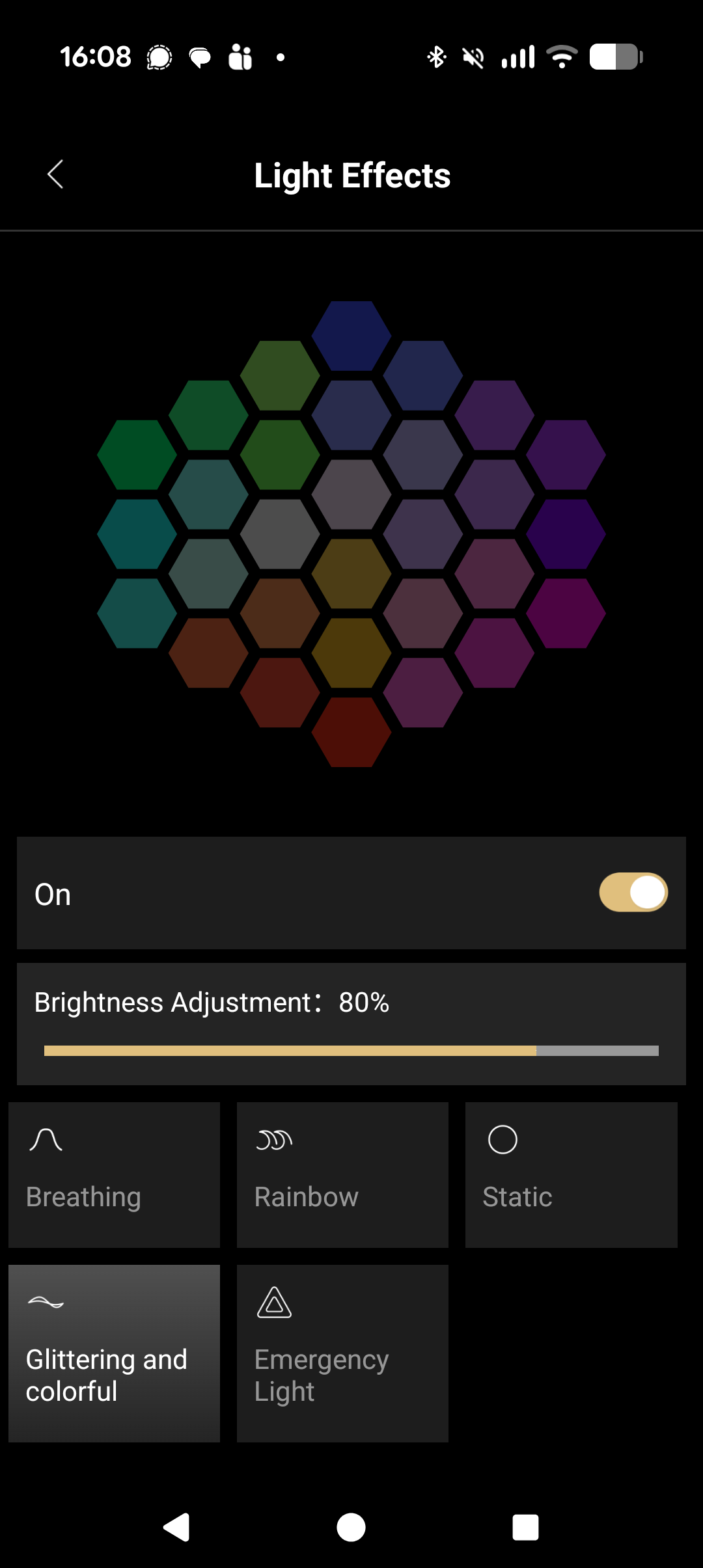The image size is (703, 1568).
Task: Select Glittering and colorful effect
Action: (x=114, y=1353)
